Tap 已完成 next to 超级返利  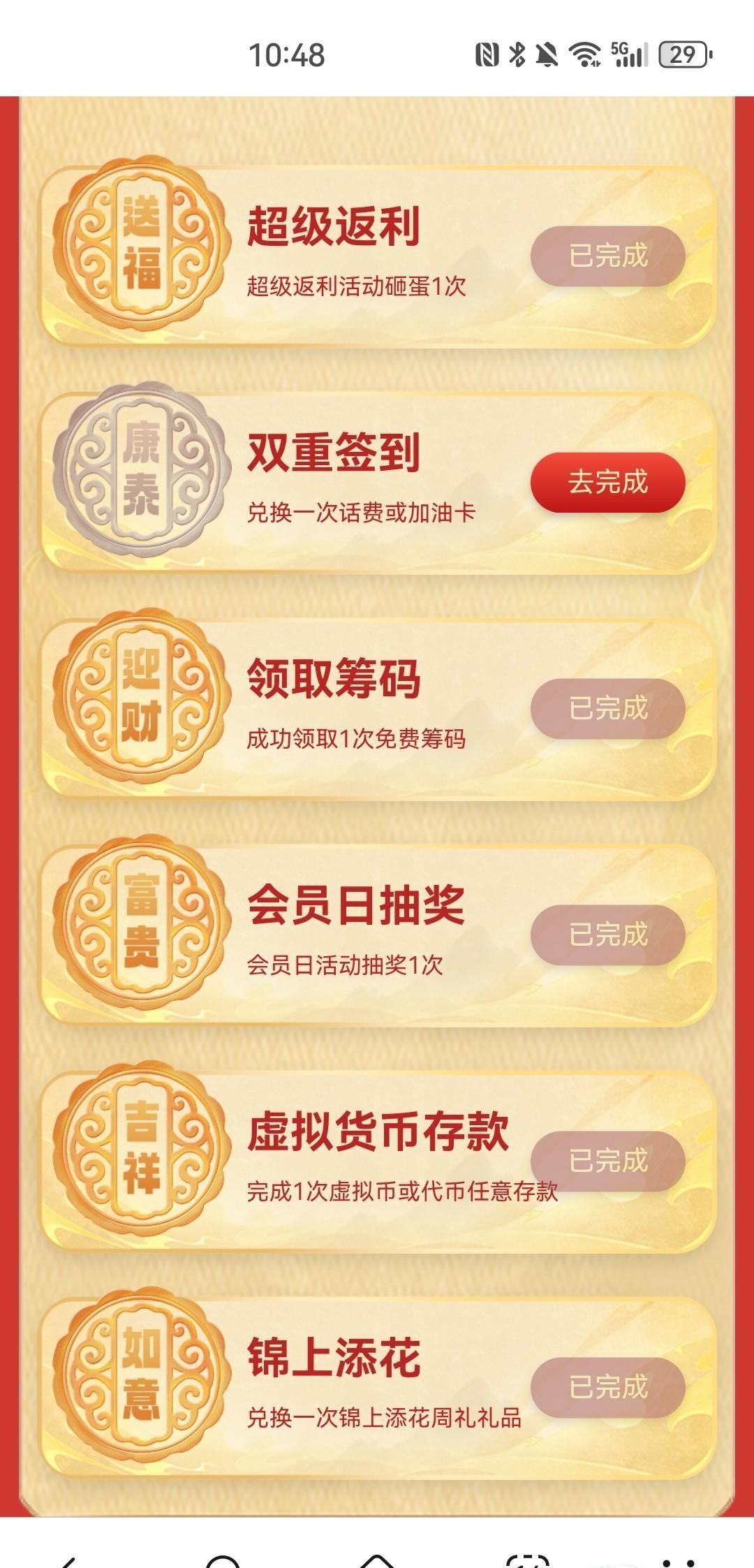[607, 256]
